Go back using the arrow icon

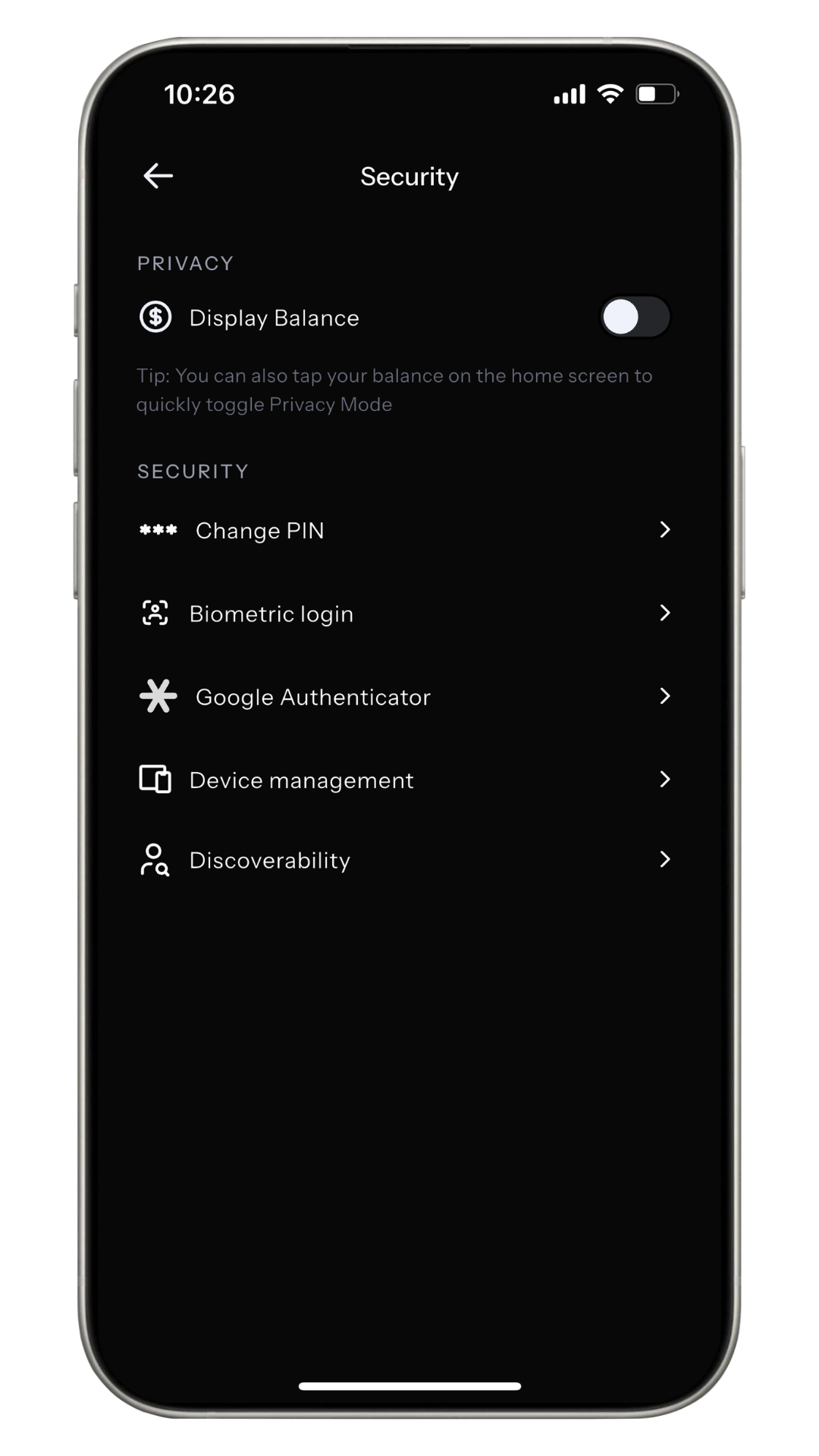coord(158,176)
